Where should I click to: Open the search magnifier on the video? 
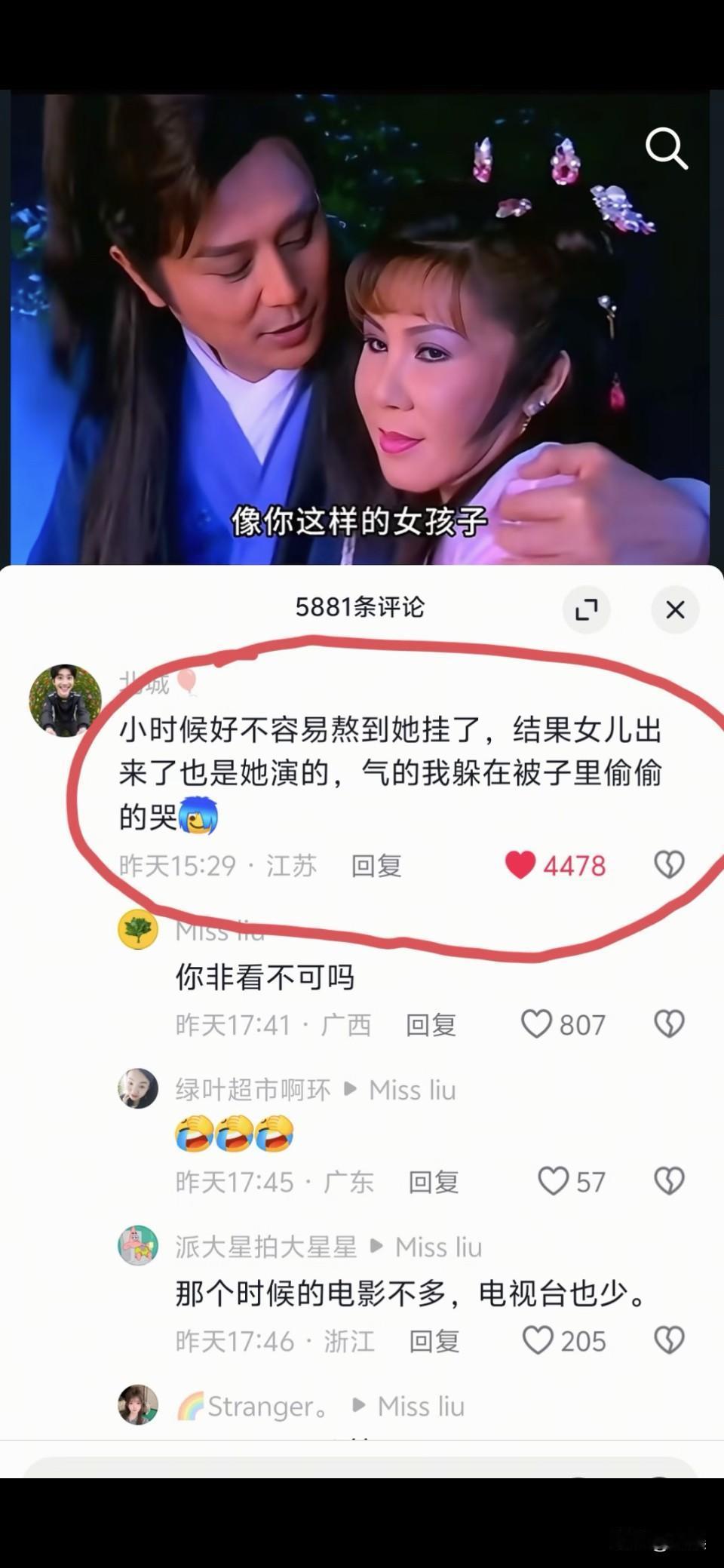(x=667, y=149)
